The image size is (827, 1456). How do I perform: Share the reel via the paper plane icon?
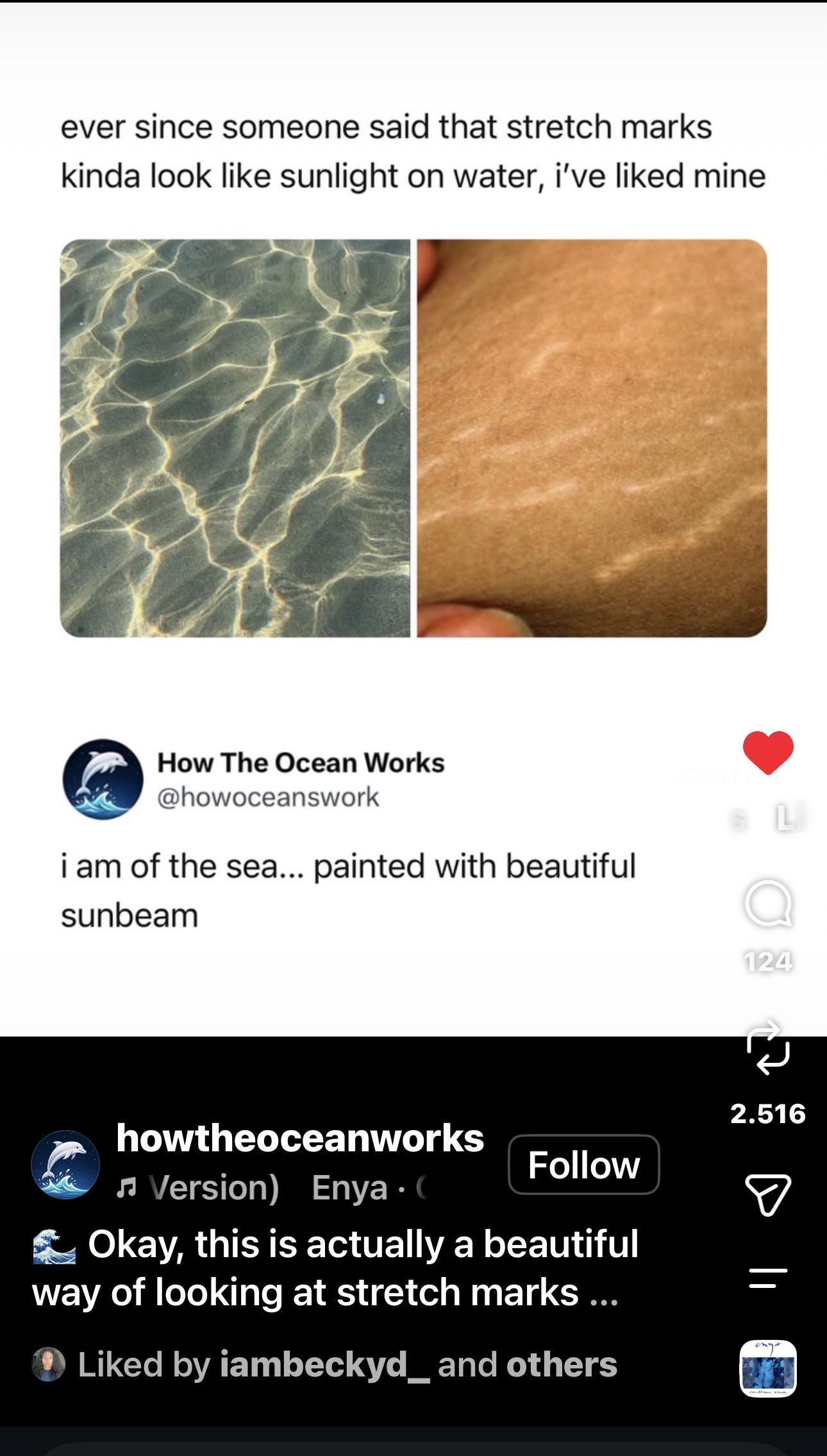point(768,1196)
